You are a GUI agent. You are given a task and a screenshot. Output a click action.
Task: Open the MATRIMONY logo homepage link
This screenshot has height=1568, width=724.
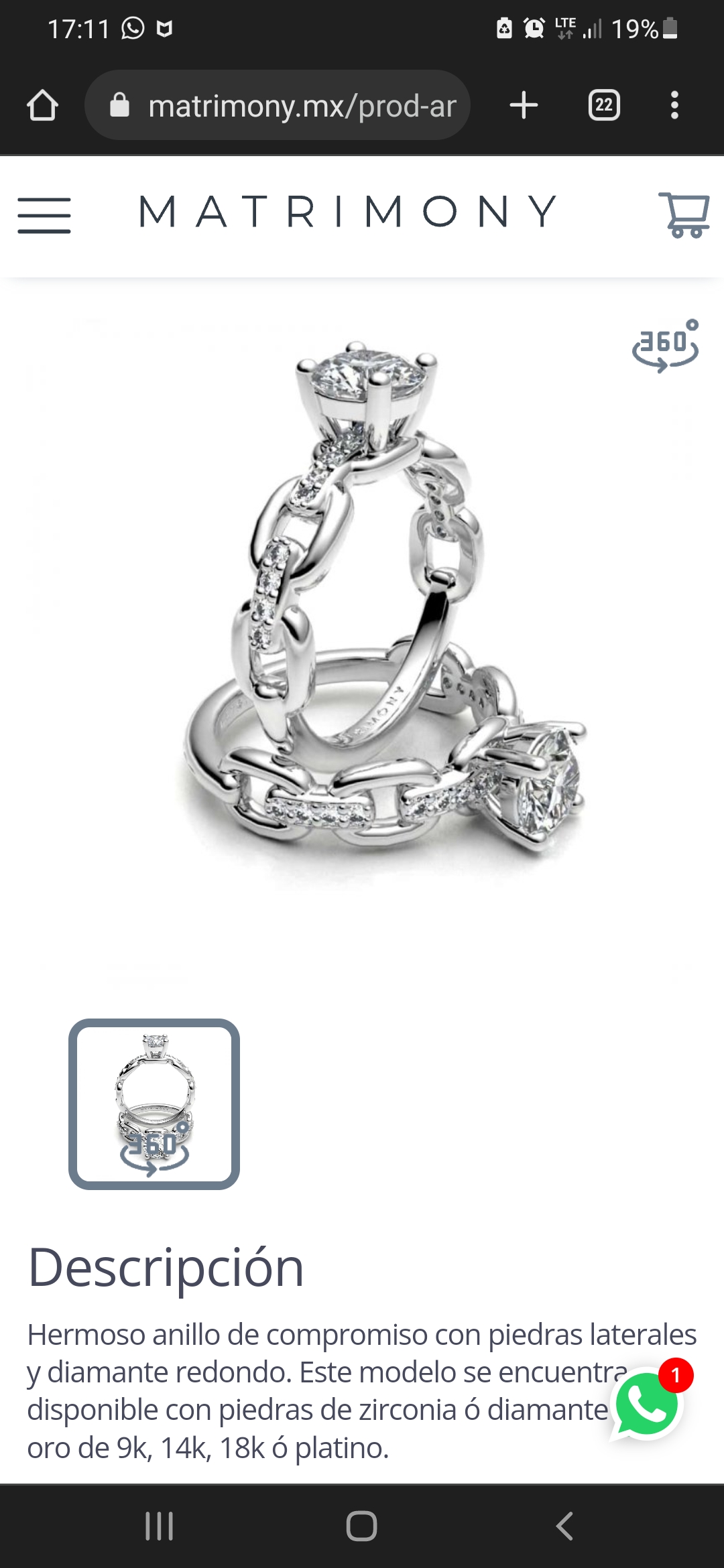pyautogui.click(x=348, y=212)
